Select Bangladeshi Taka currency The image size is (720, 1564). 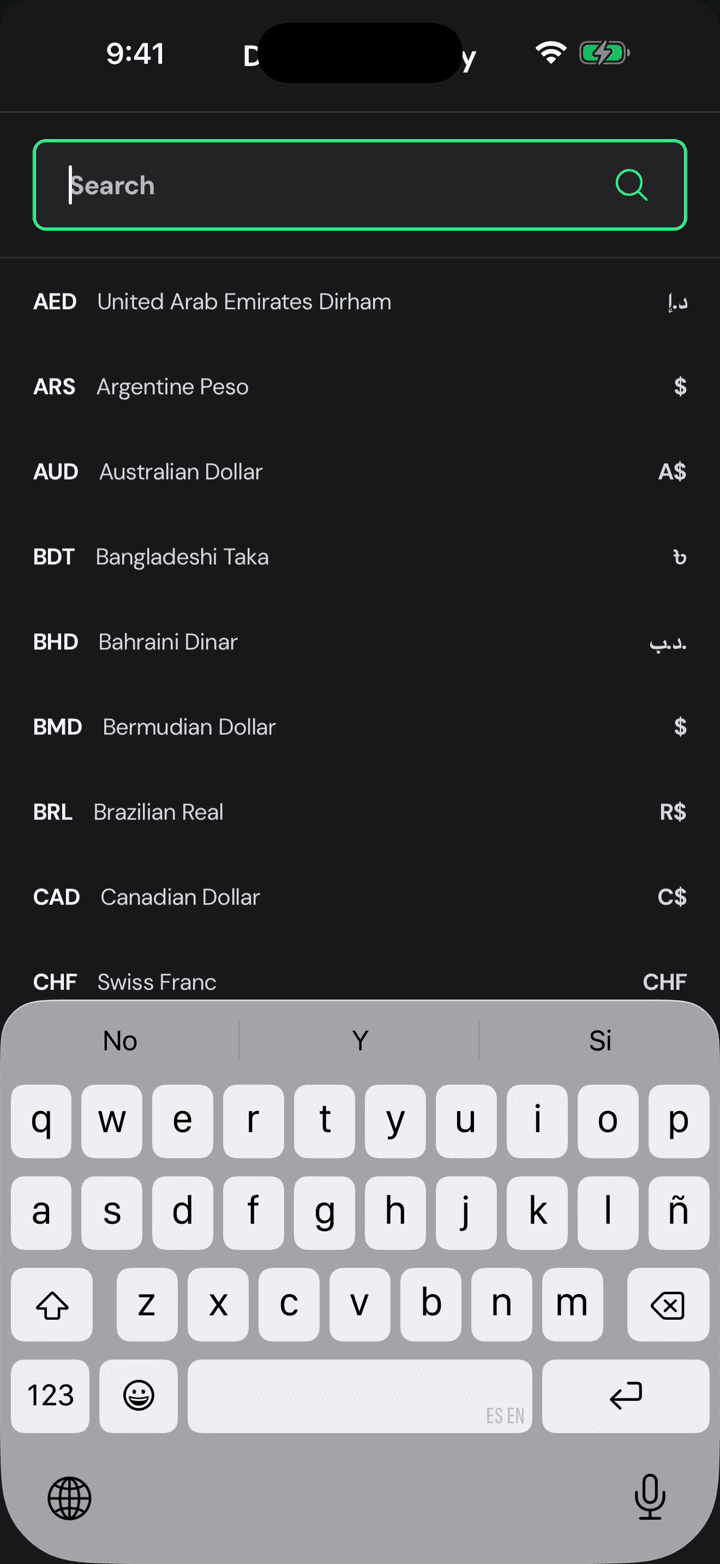[x=360, y=557]
